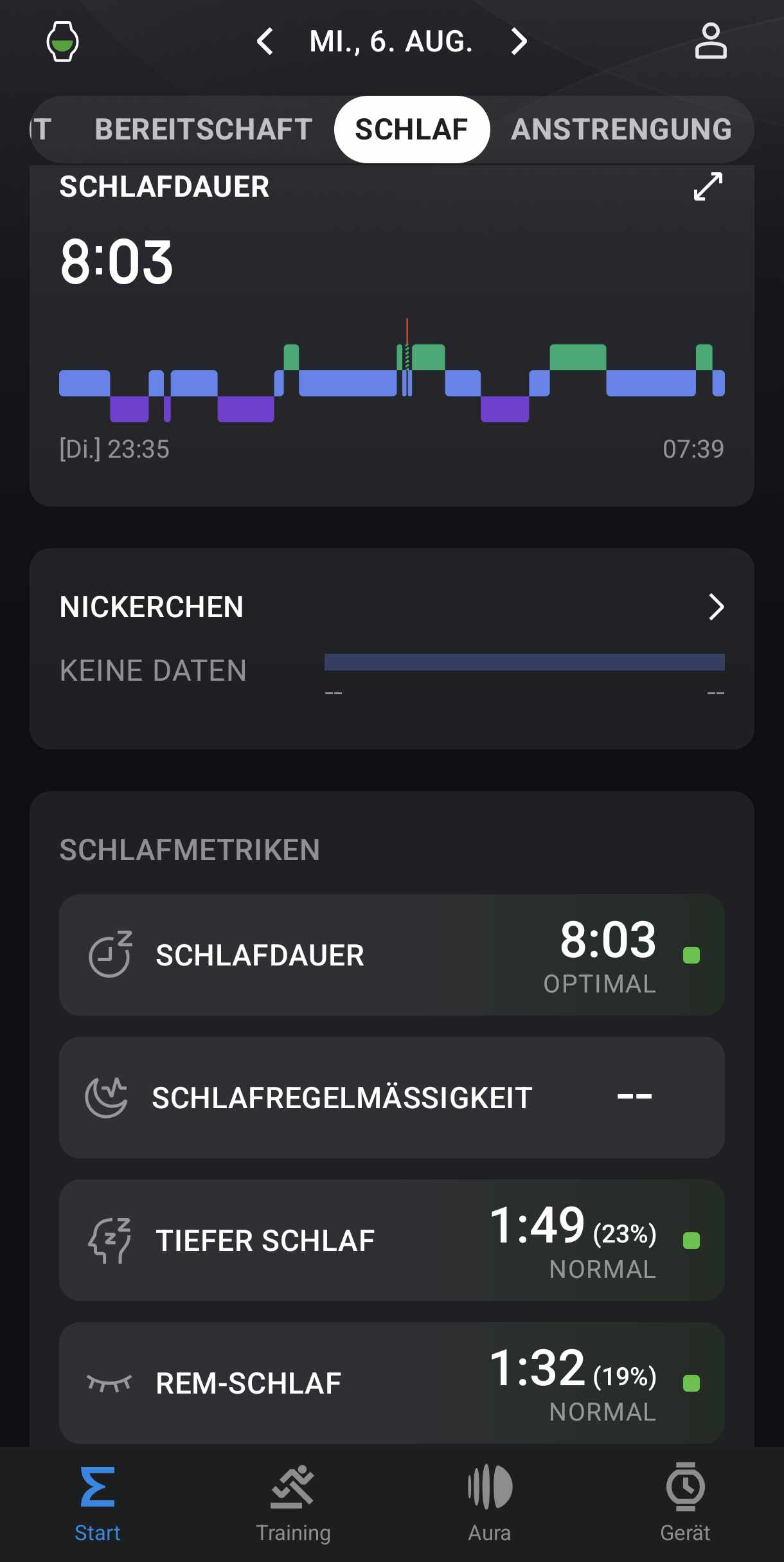Open the user profile

(711, 42)
